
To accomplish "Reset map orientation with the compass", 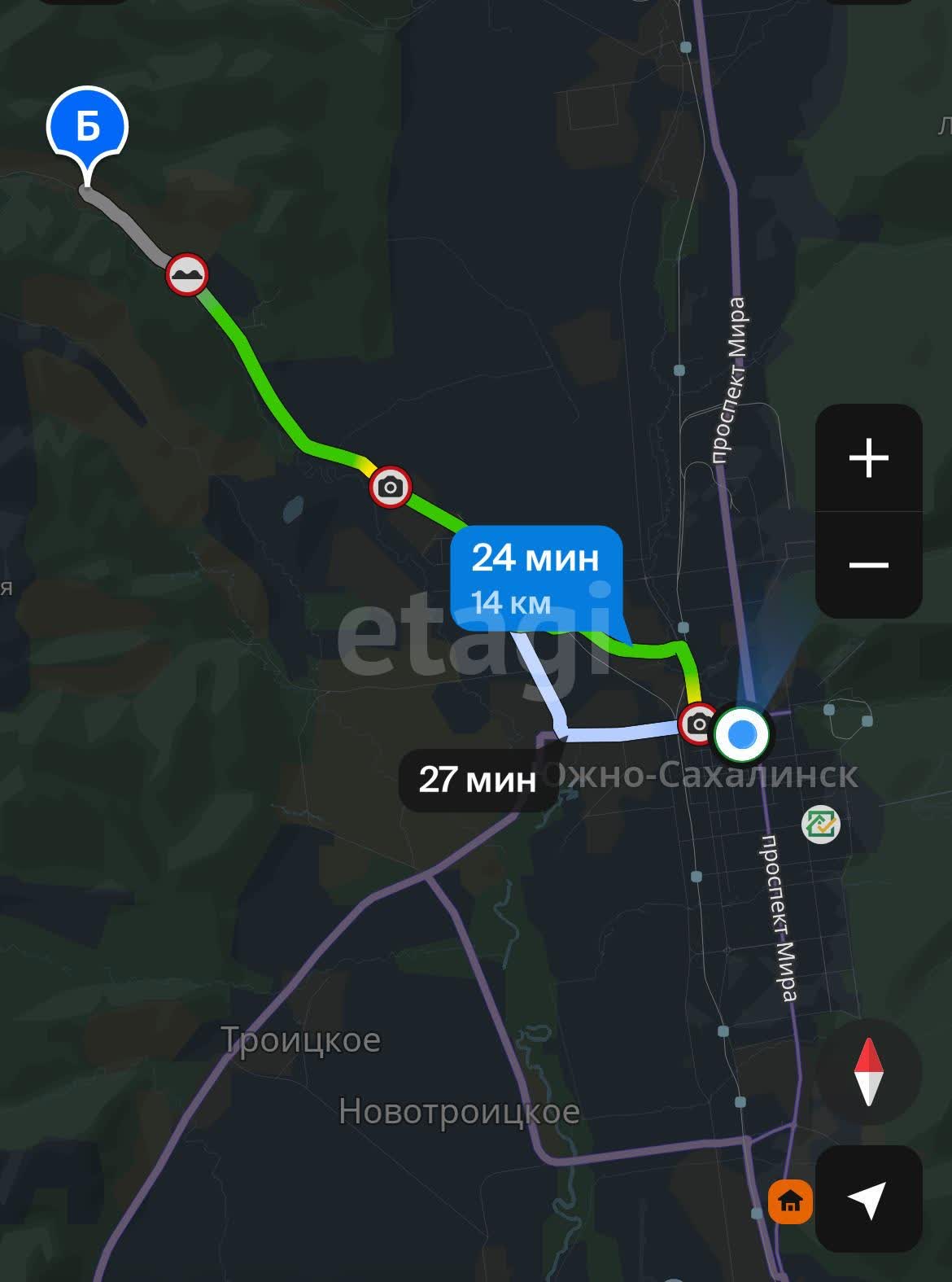I will coord(868,1071).
